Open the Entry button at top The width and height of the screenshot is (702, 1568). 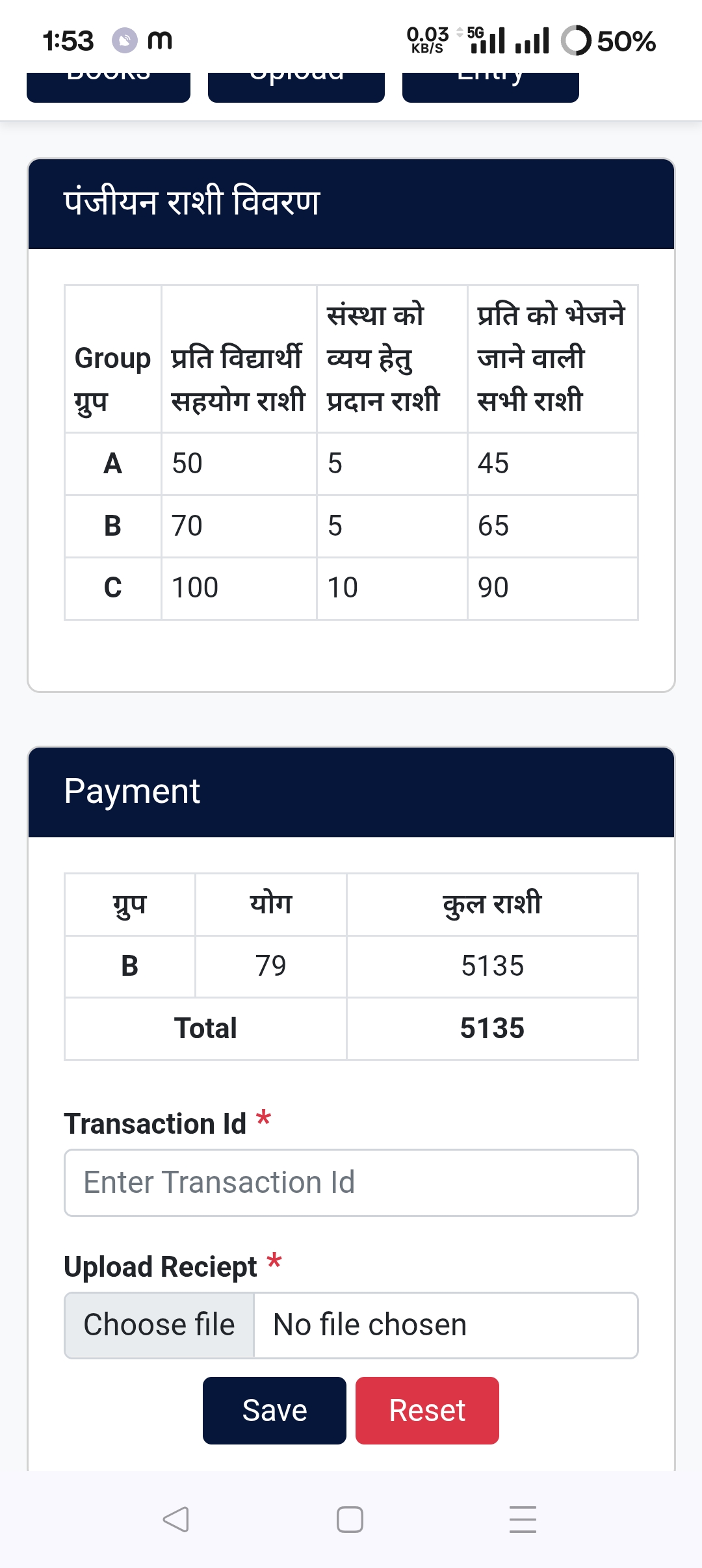pos(490,86)
